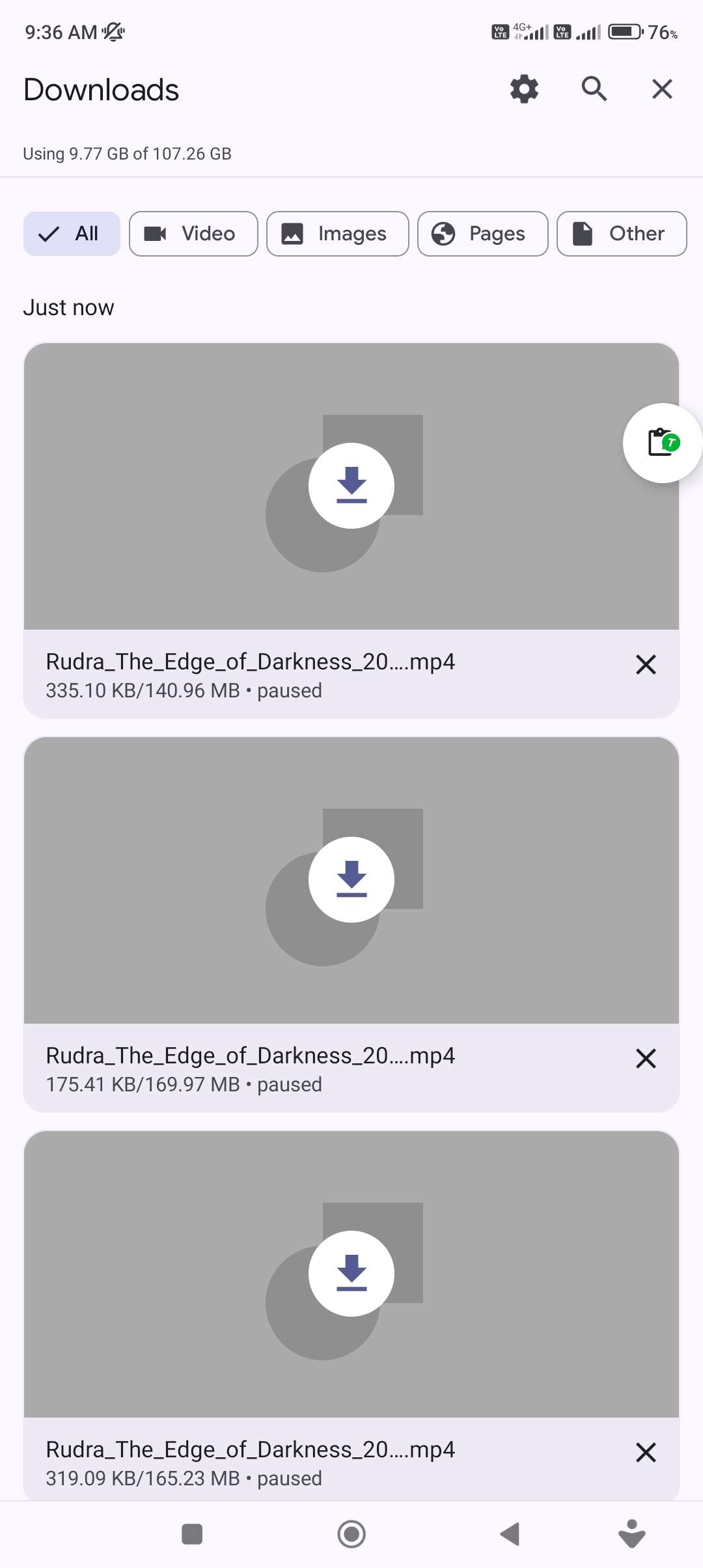
Task: Cancel the 169.97 MB paused download
Action: point(645,1059)
